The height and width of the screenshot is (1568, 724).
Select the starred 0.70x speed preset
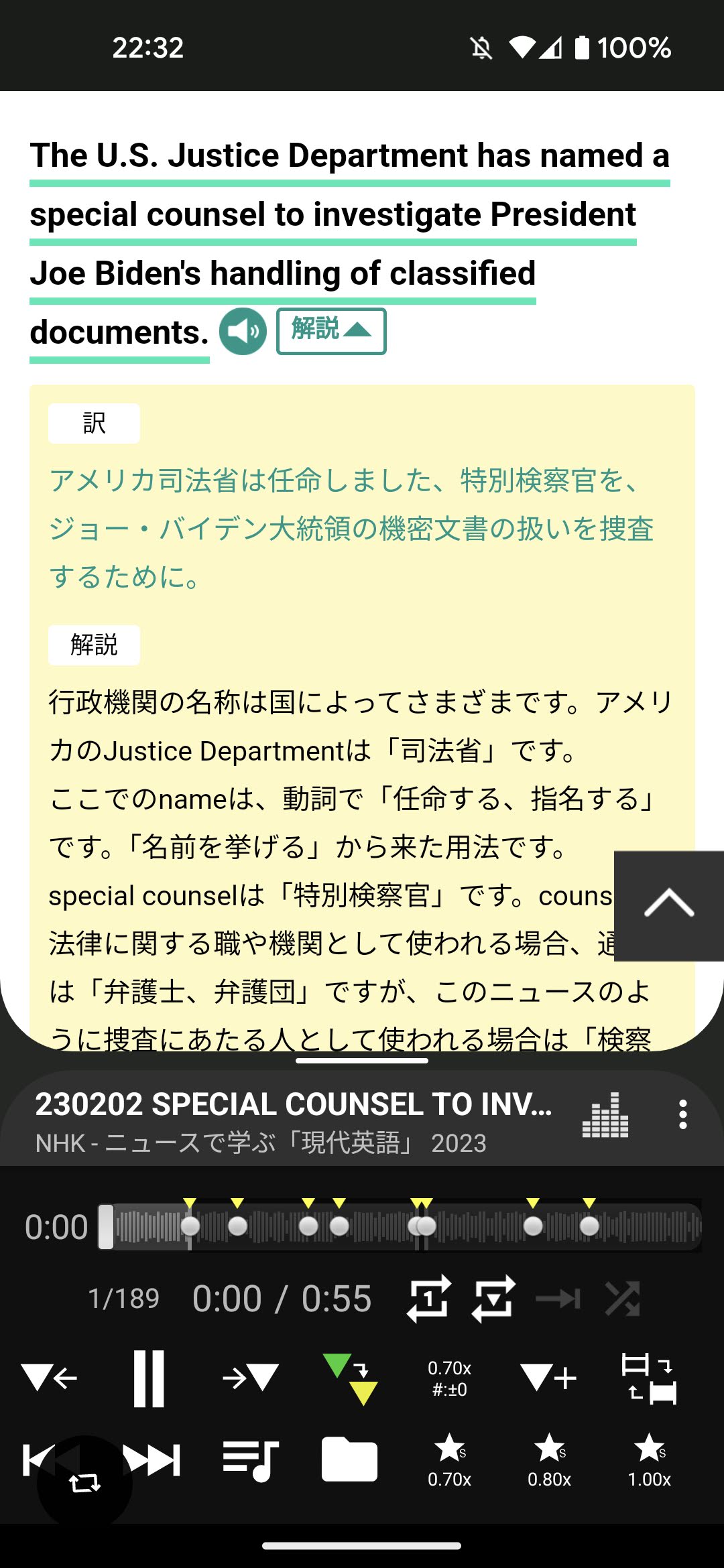point(449,1460)
